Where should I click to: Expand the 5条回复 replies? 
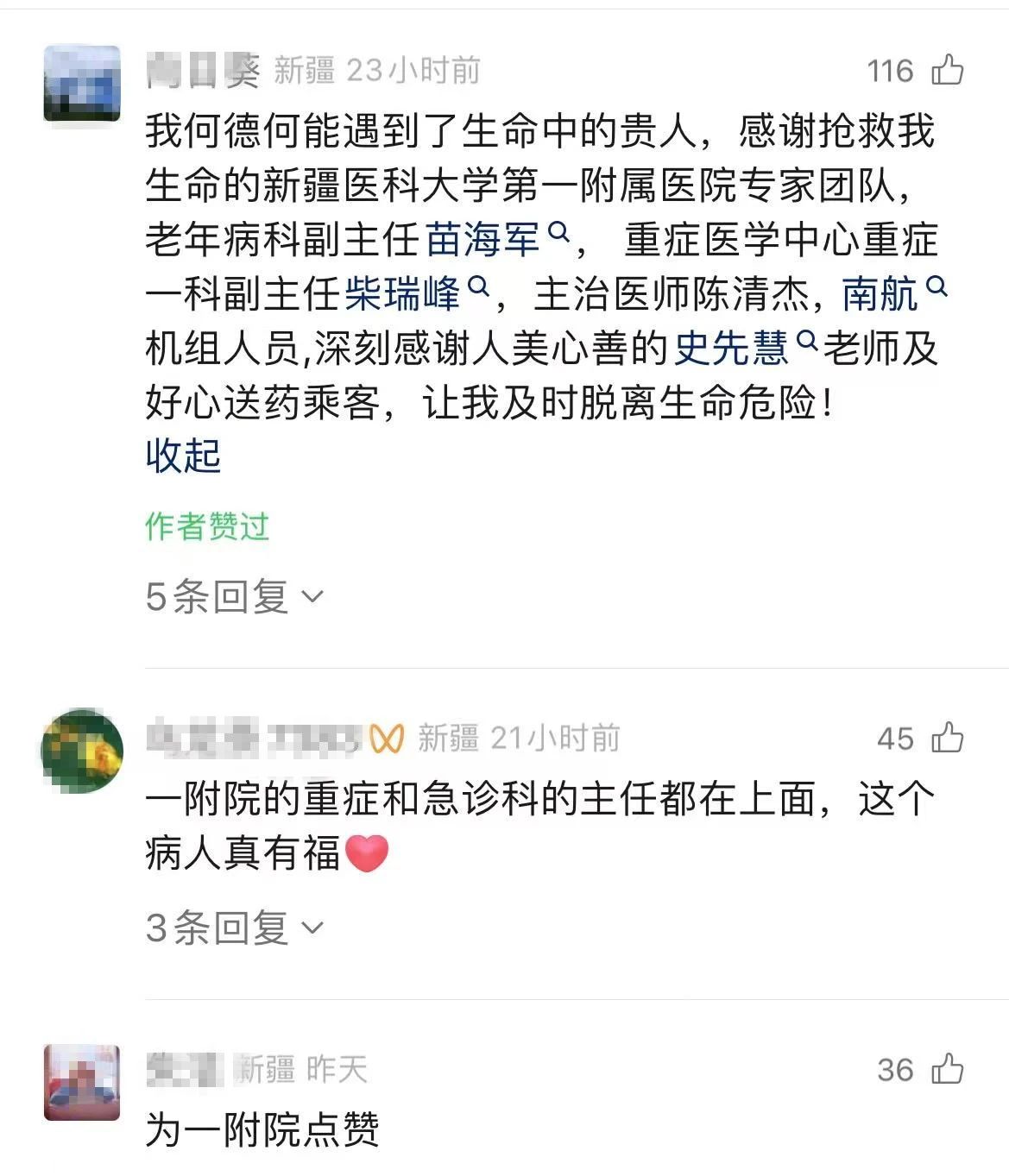tap(233, 596)
